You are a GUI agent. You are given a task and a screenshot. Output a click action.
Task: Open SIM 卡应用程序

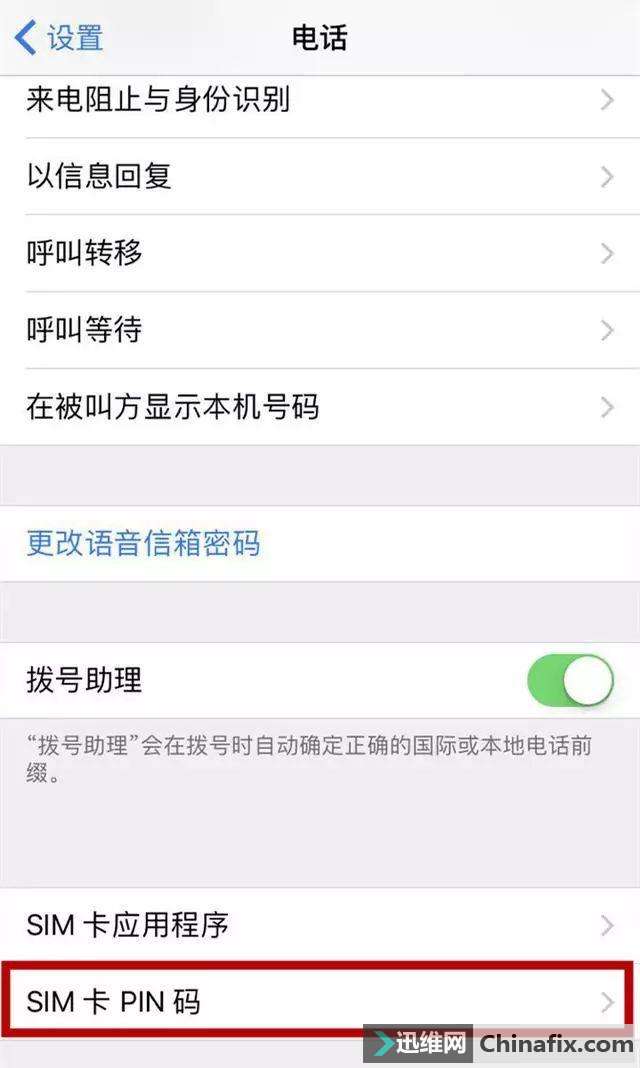[320, 925]
